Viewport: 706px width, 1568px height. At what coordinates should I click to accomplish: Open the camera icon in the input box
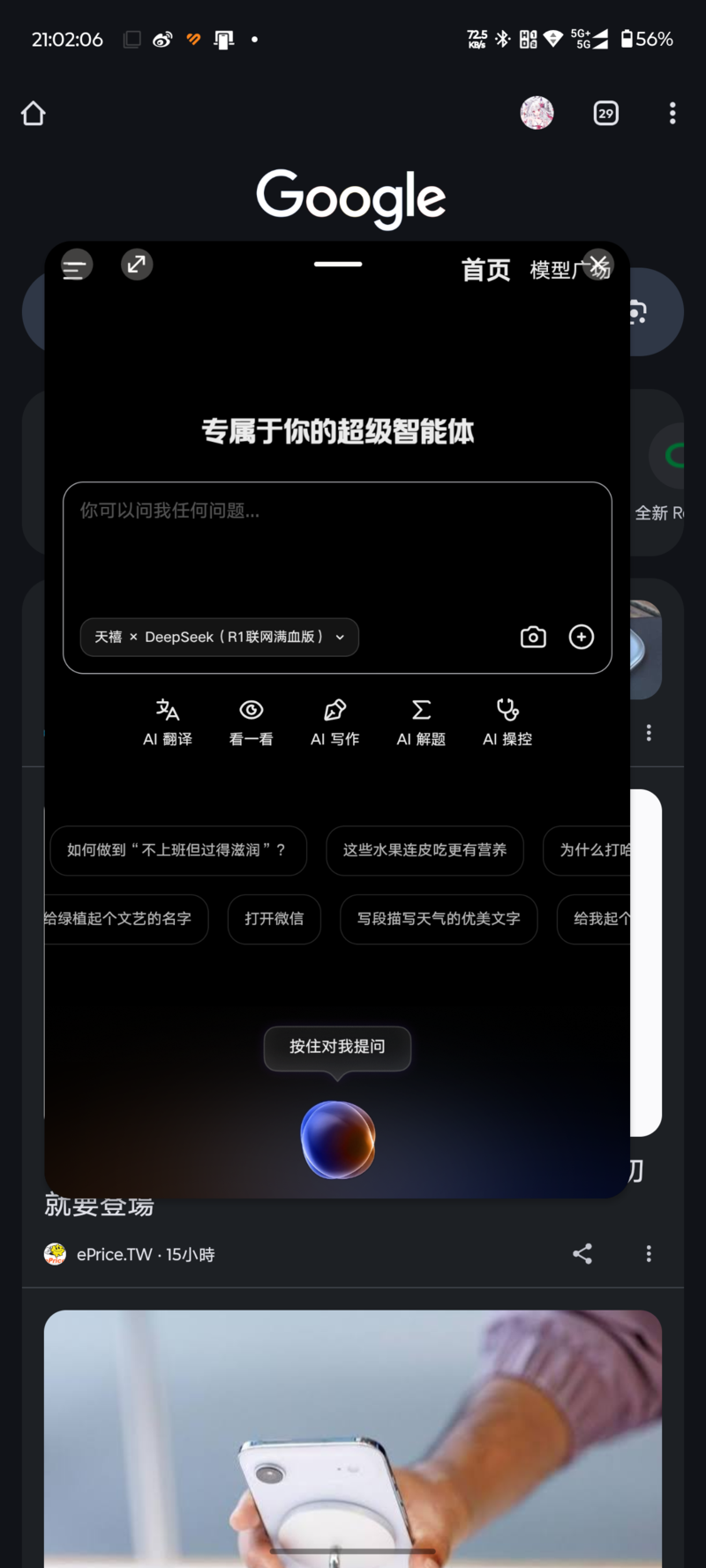click(x=533, y=637)
